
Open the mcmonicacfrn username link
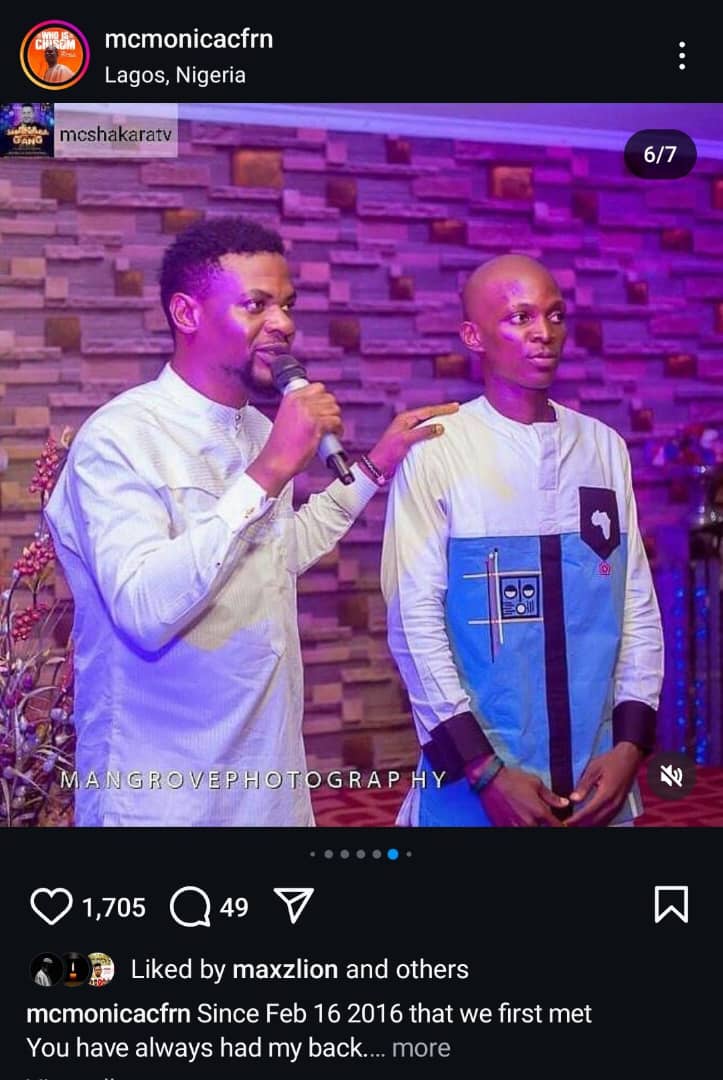pyautogui.click(x=188, y=40)
